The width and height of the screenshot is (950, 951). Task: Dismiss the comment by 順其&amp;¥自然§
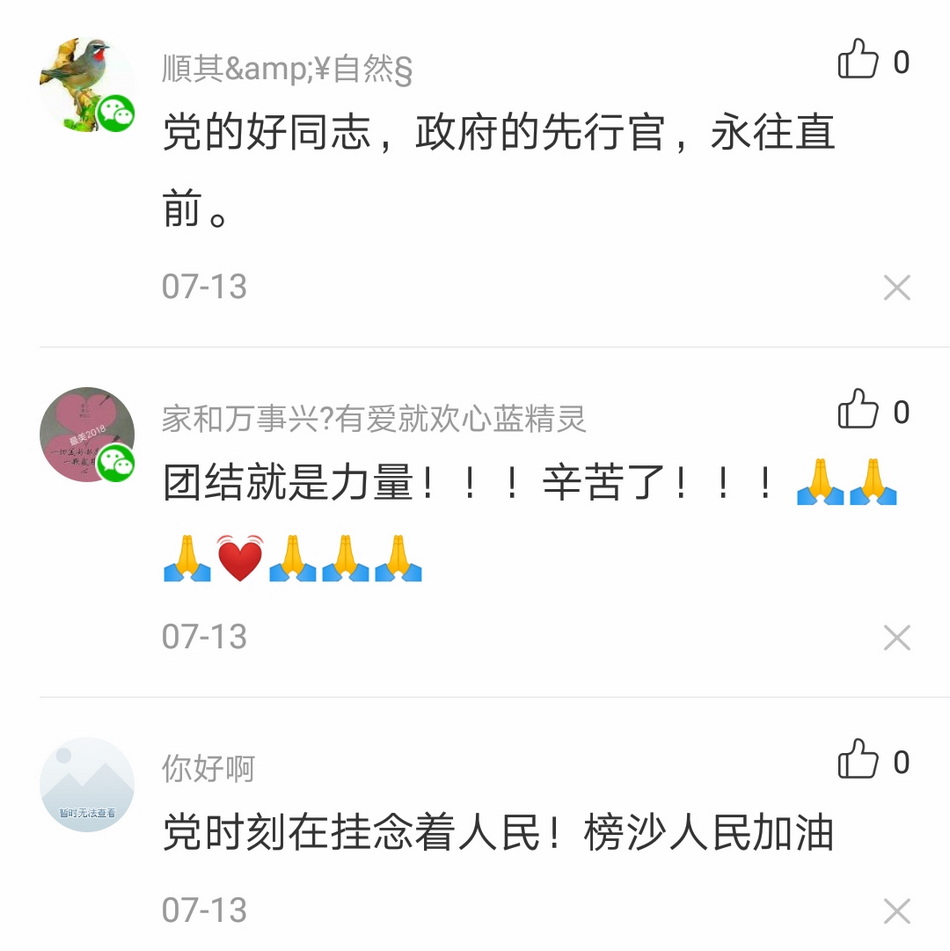coord(897,288)
